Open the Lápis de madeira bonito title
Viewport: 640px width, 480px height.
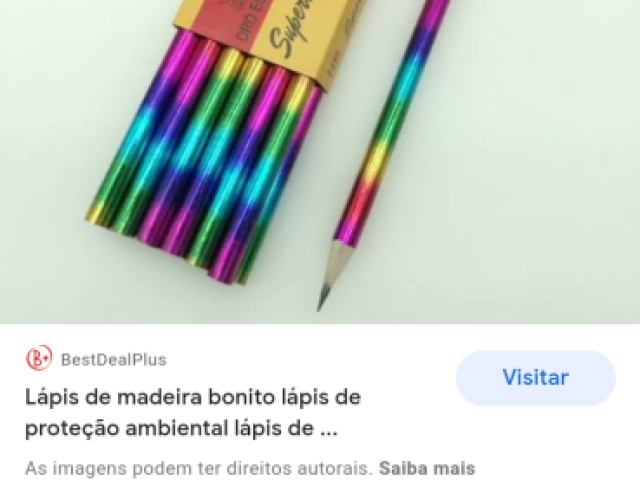click(192, 413)
